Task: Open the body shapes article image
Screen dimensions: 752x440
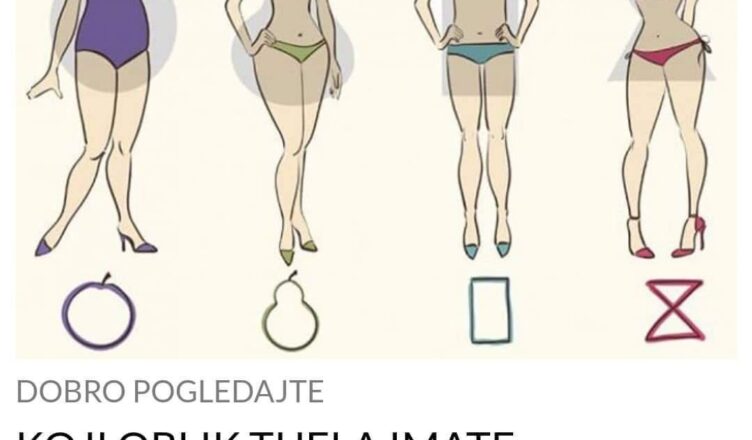Action: point(376,180)
